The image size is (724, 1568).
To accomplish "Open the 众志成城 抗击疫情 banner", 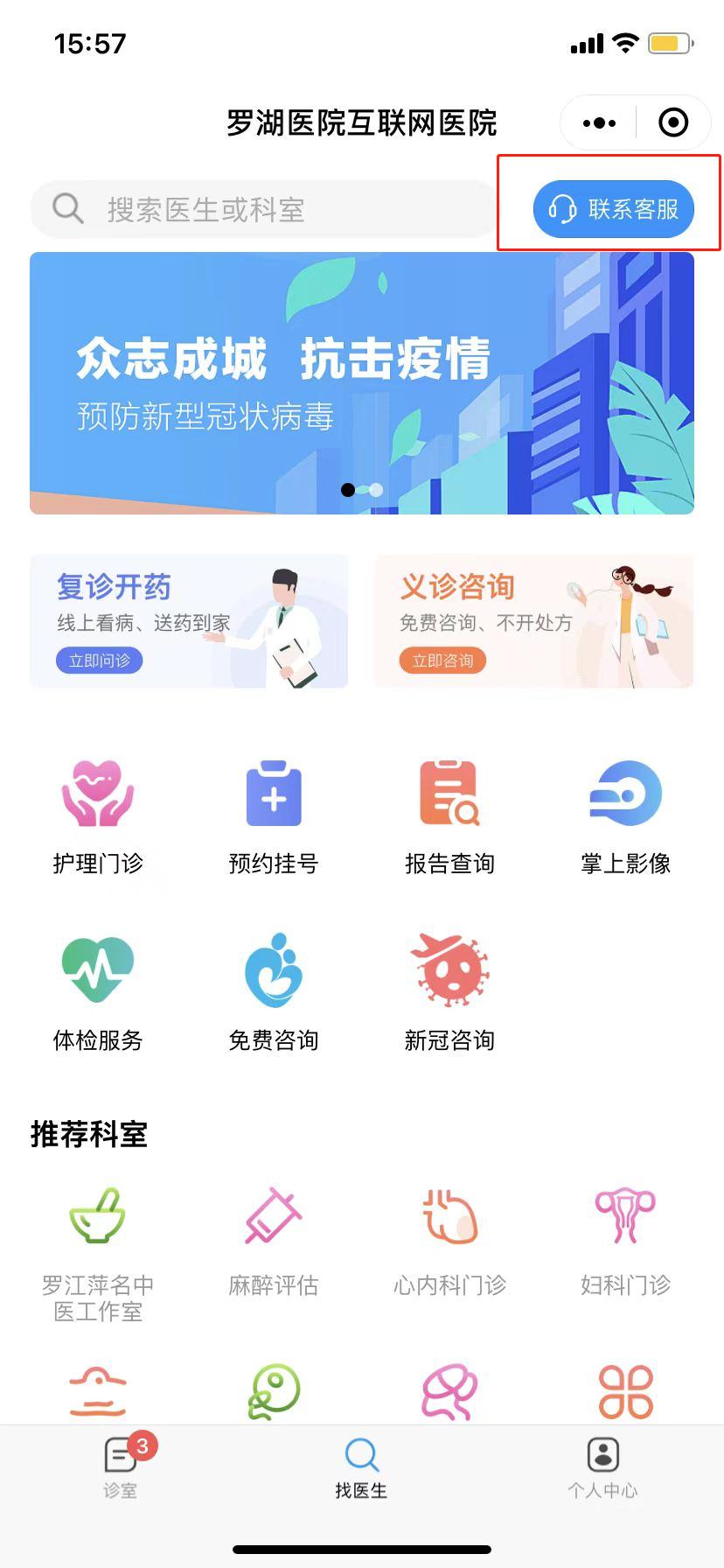I will (x=362, y=382).
